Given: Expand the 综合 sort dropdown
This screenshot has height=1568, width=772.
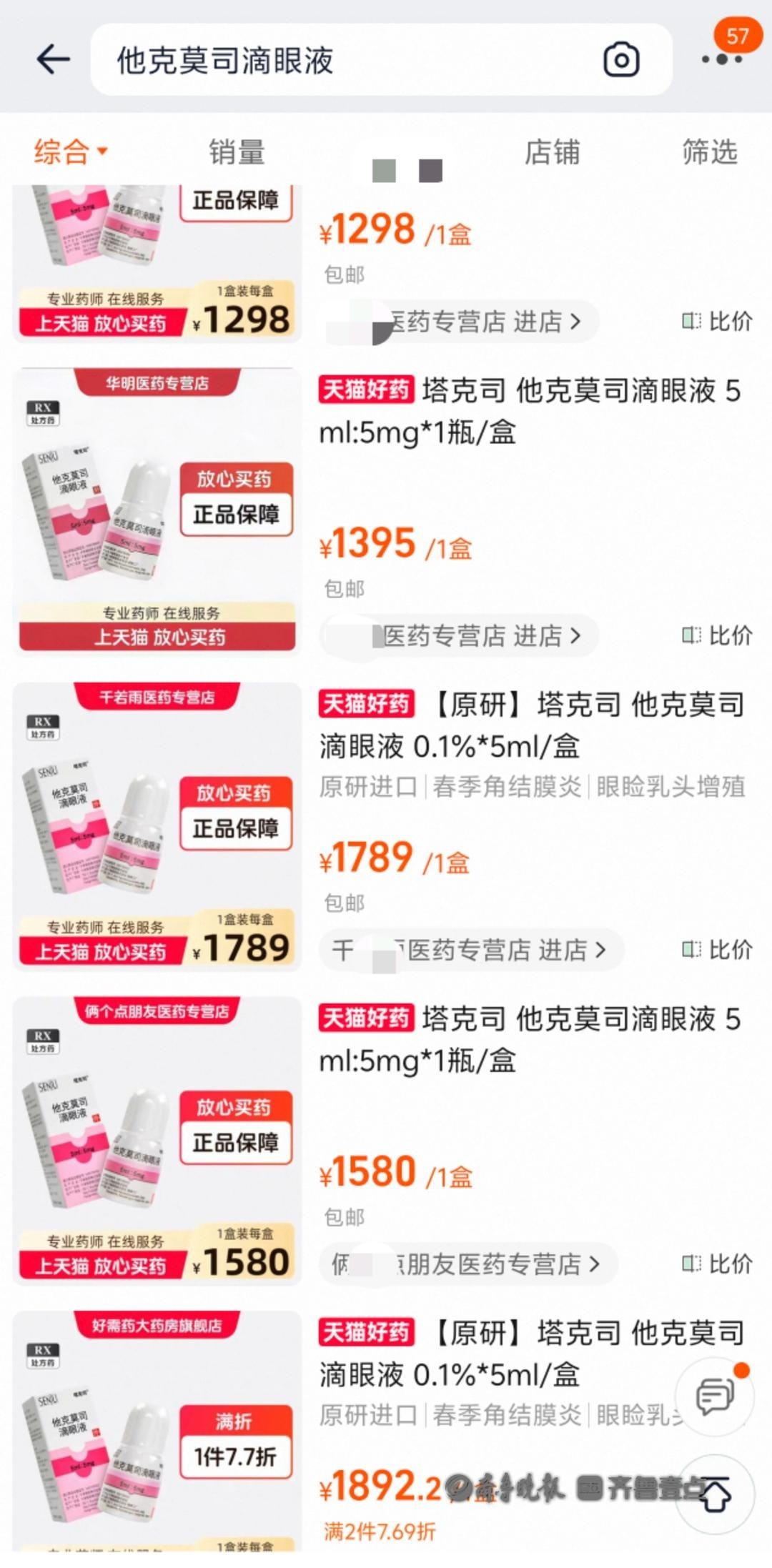Looking at the screenshot, I should tap(70, 152).
